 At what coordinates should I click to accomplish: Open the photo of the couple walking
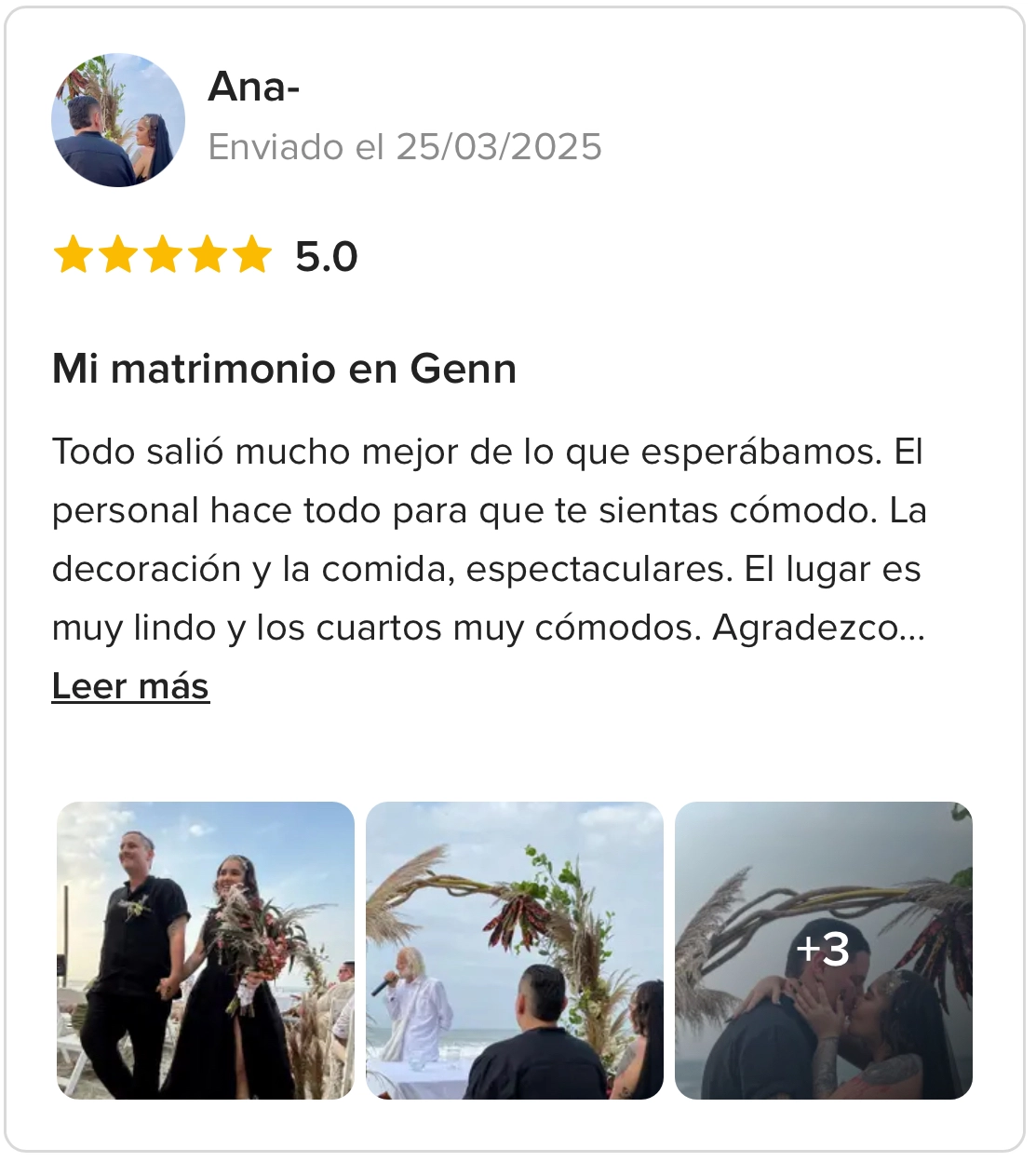(x=205, y=950)
